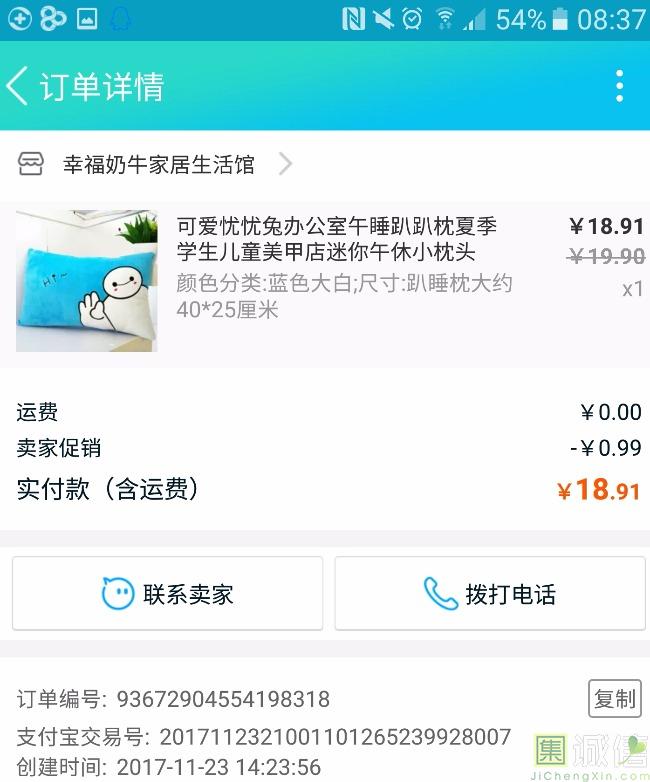This screenshot has height=782, width=650.
Task: Copy the order number with 复制
Action: click(614, 699)
